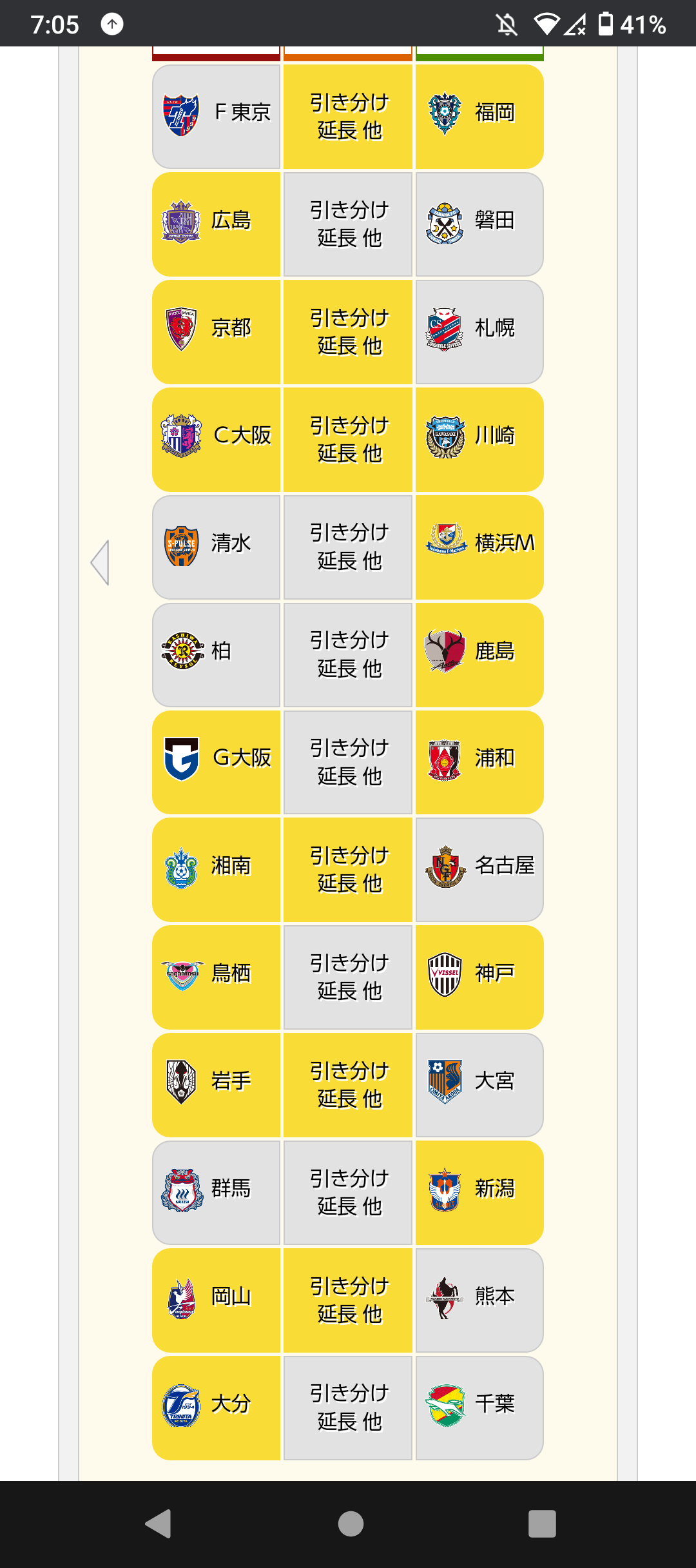Toggle draw option for 広島 vs 磐田

click(348, 224)
